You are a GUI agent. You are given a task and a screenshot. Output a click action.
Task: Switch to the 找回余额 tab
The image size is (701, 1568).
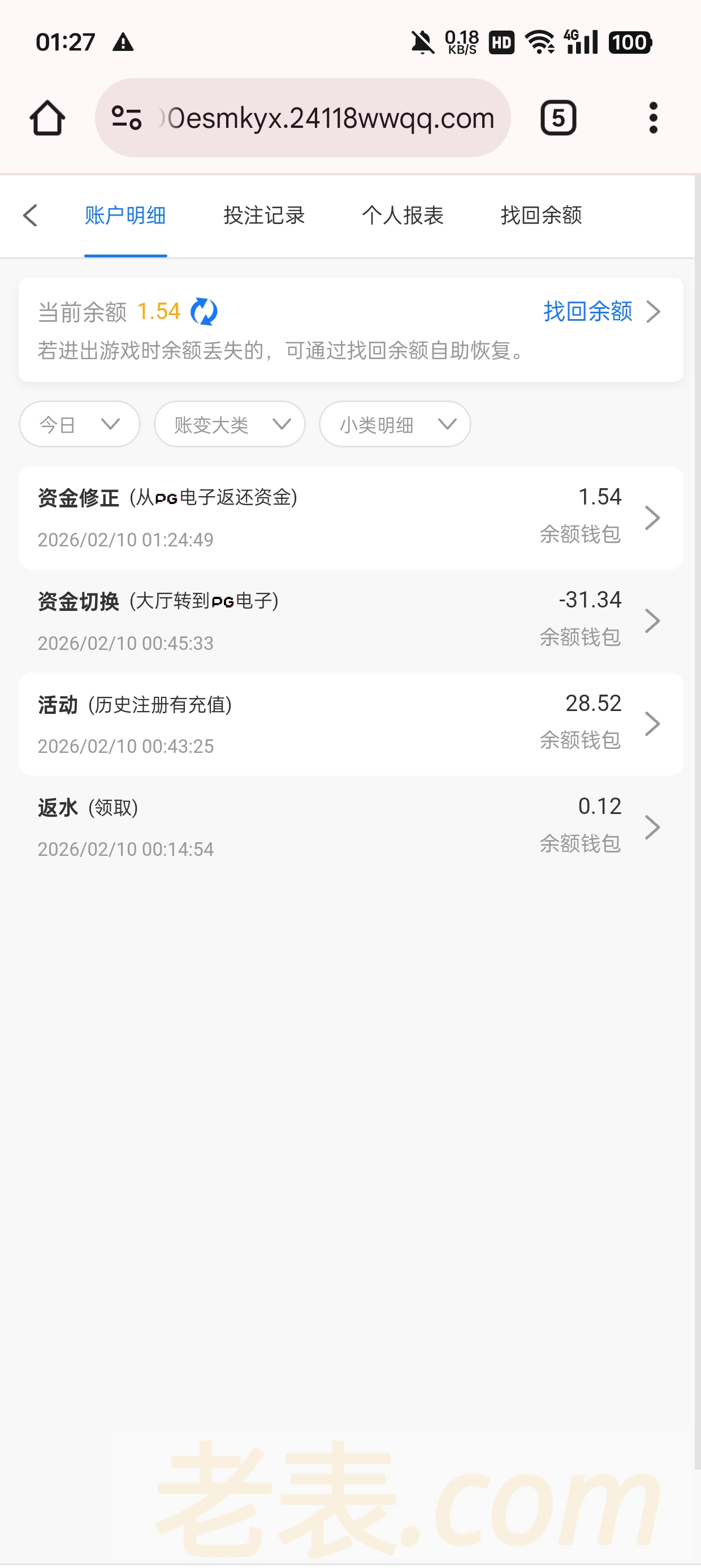pos(541,216)
